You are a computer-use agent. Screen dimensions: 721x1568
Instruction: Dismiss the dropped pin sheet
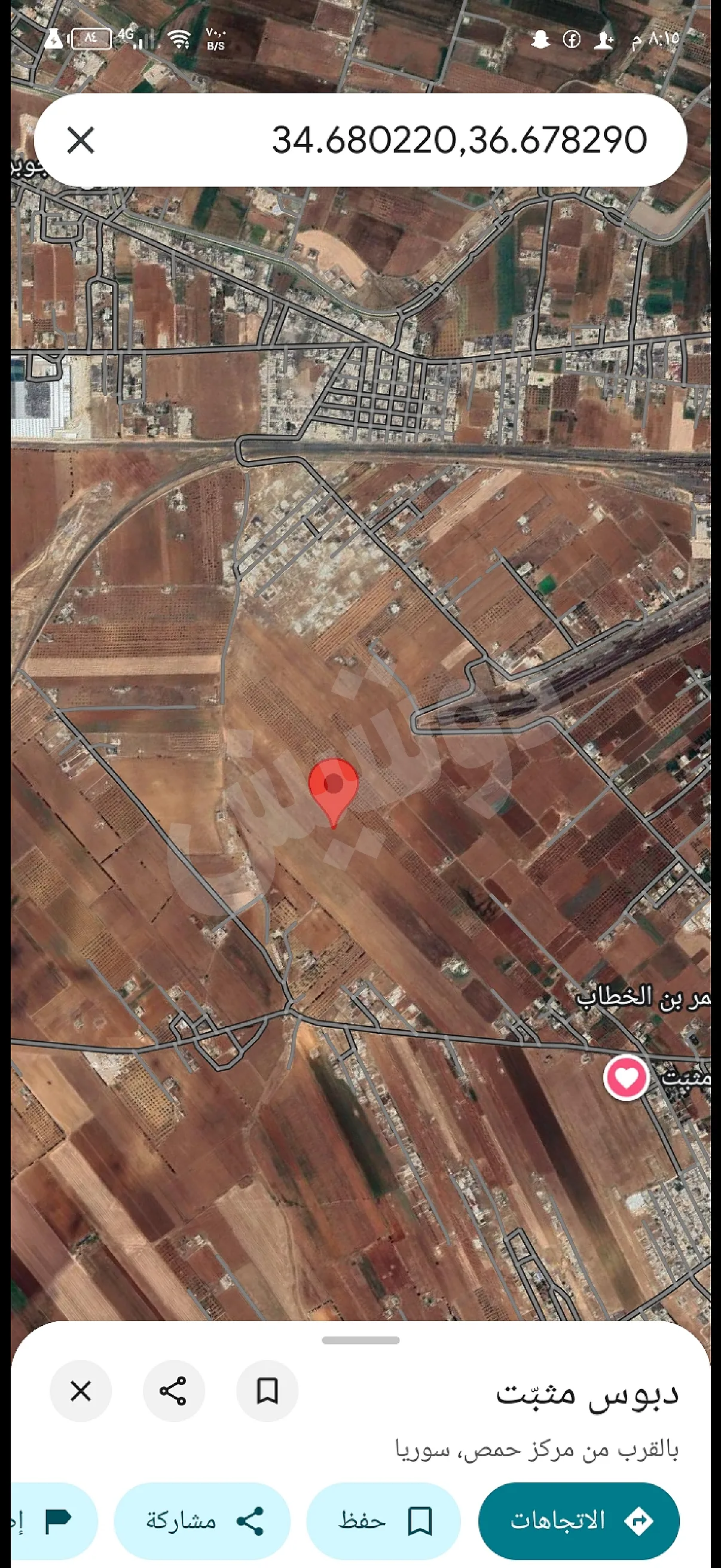click(81, 1392)
